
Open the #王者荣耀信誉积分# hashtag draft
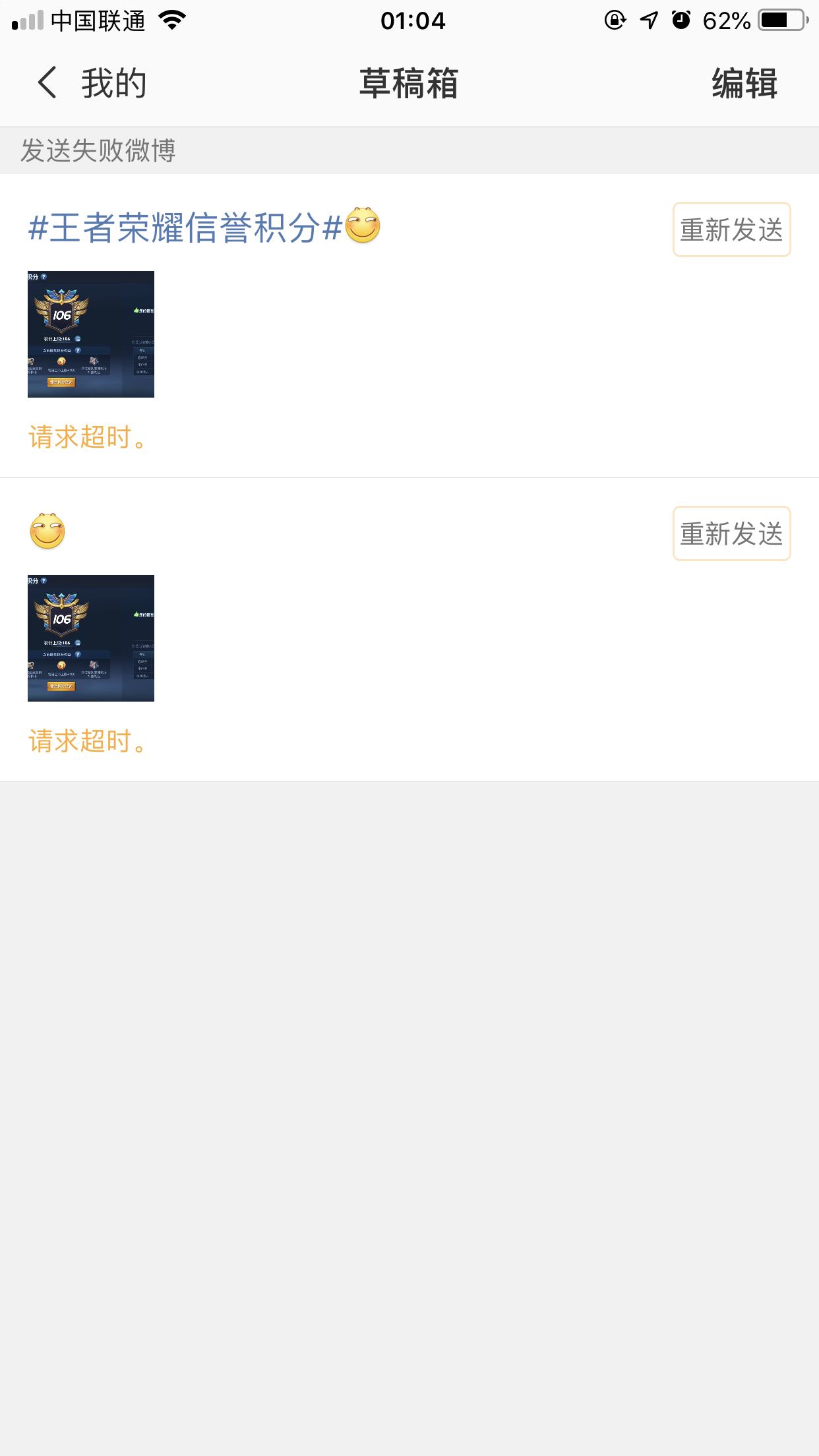pyautogui.click(x=185, y=228)
